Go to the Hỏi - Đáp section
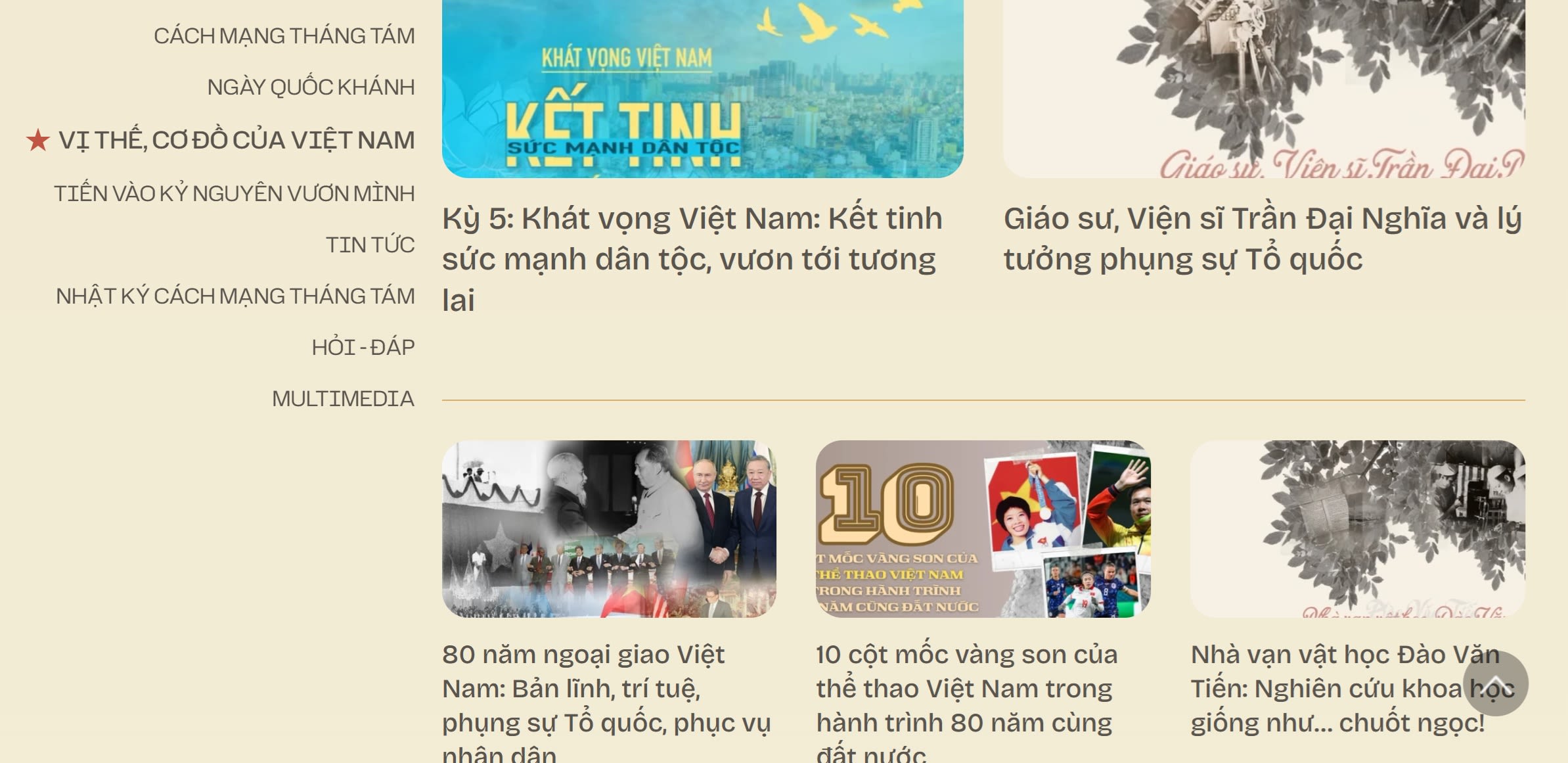 click(x=363, y=348)
